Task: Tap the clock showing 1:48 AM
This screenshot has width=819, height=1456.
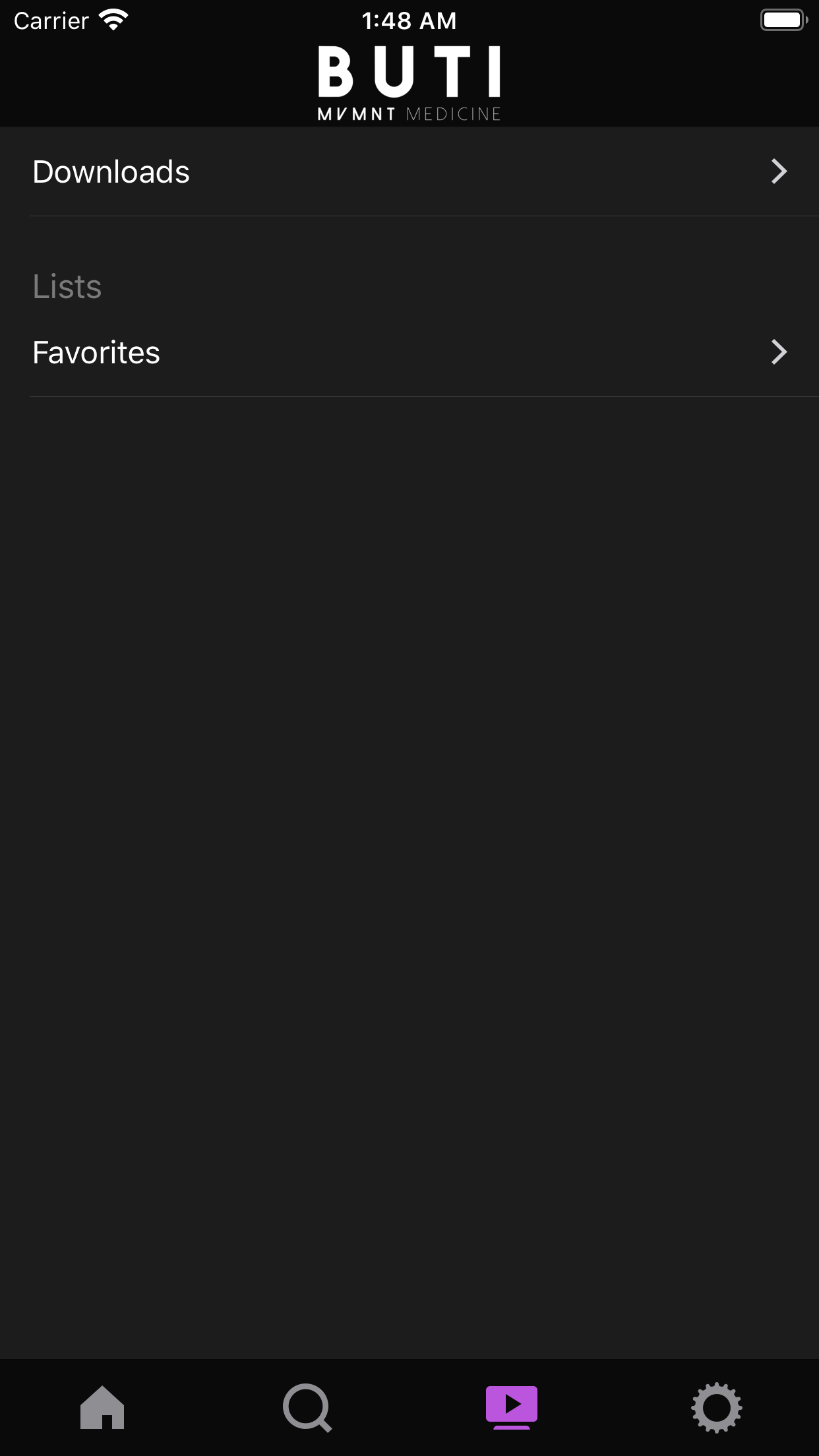Action: [x=409, y=20]
